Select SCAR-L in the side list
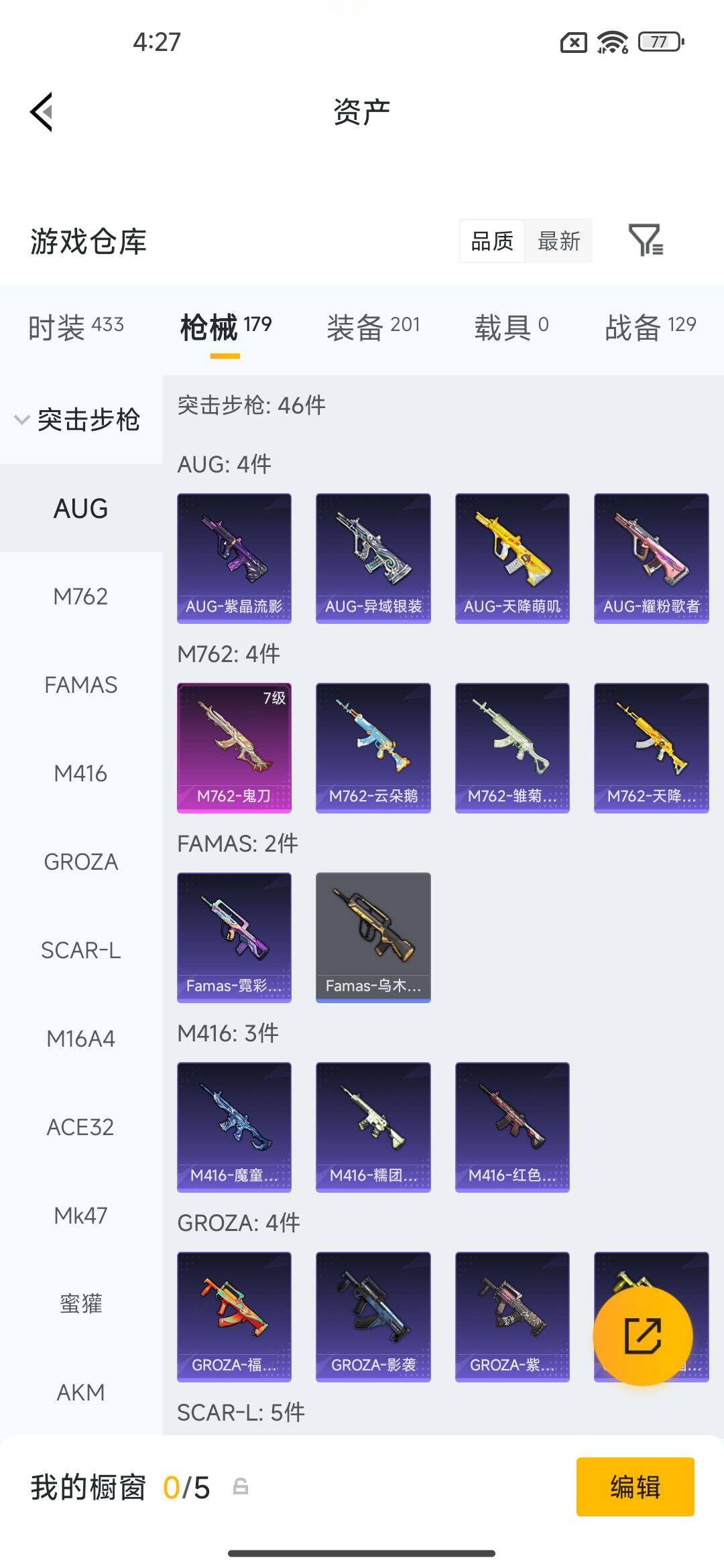The width and height of the screenshot is (724, 1568). 81,950
